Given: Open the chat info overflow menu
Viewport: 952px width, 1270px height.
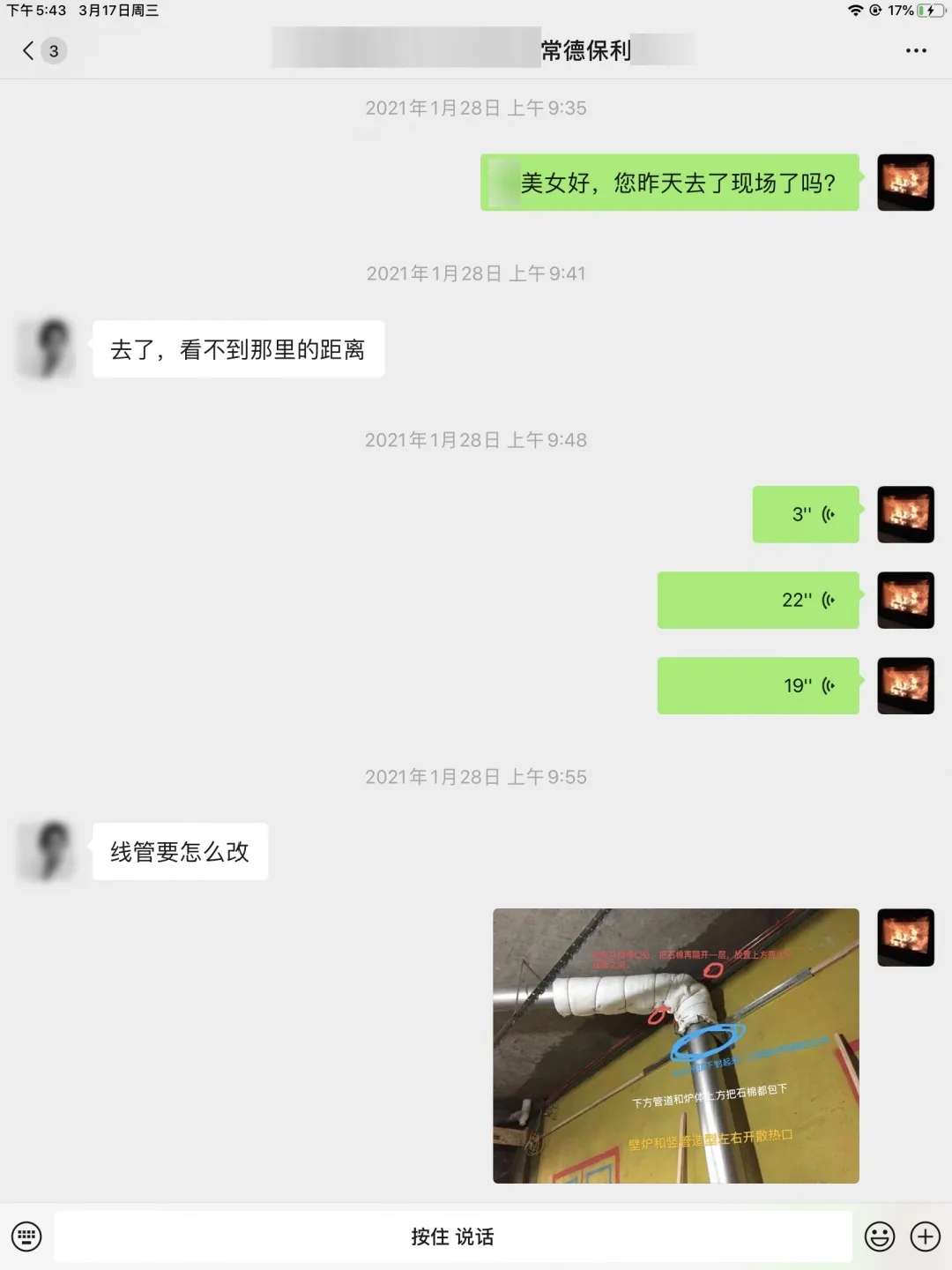Looking at the screenshot, I should pyautogui.click(x=916, y=51).
